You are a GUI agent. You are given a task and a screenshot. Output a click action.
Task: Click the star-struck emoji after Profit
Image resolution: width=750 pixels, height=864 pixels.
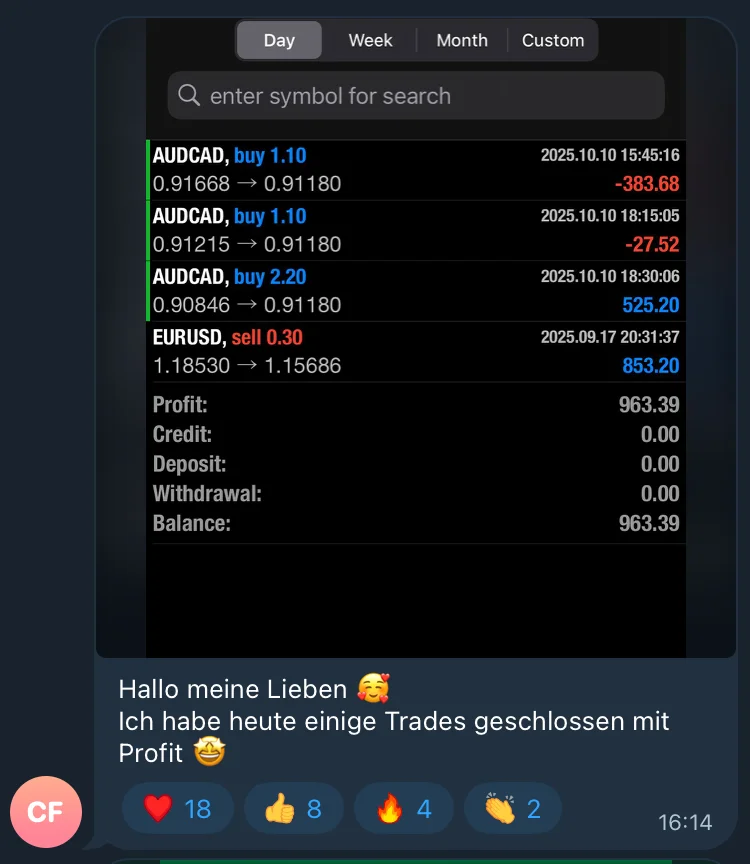click(x=208, y=753)
